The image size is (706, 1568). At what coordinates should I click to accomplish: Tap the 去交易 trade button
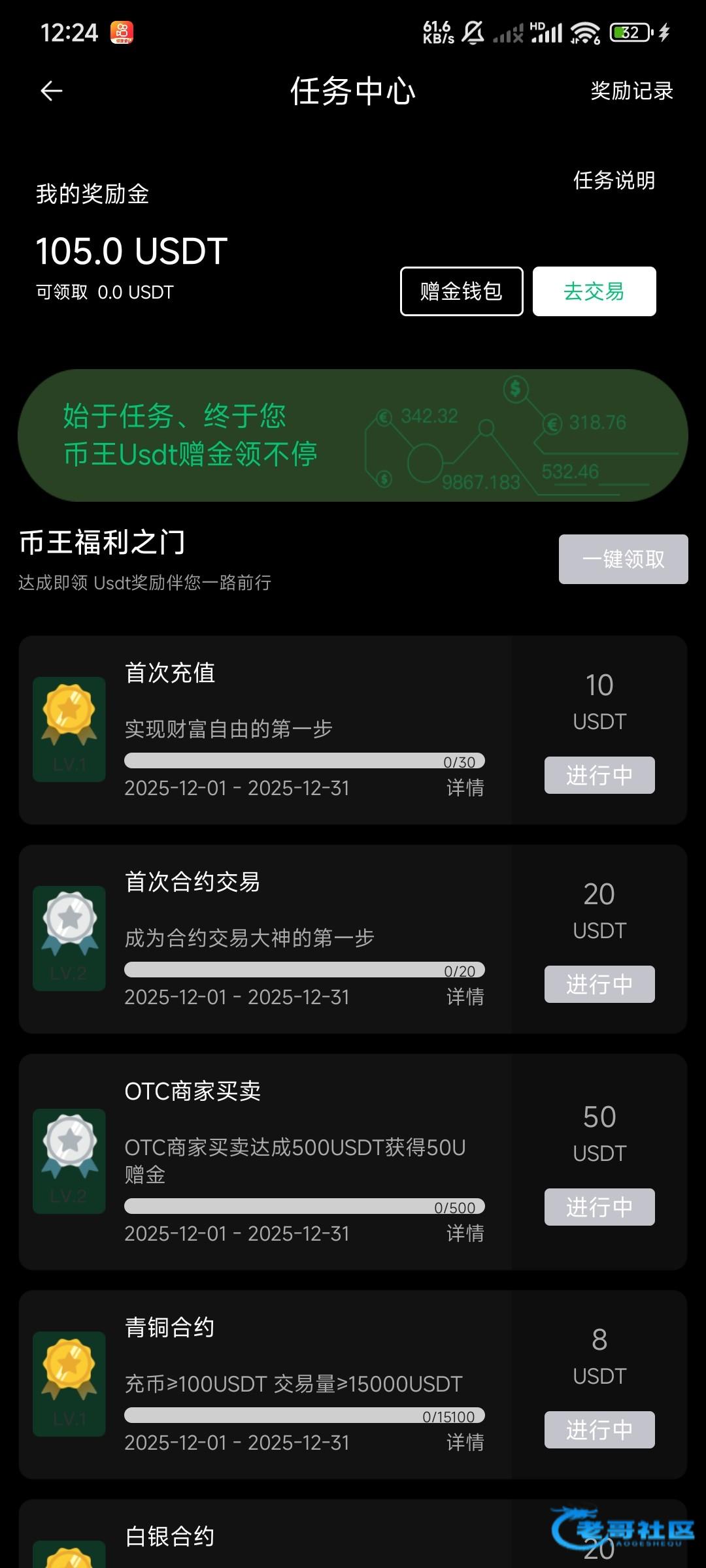(594, 291)
